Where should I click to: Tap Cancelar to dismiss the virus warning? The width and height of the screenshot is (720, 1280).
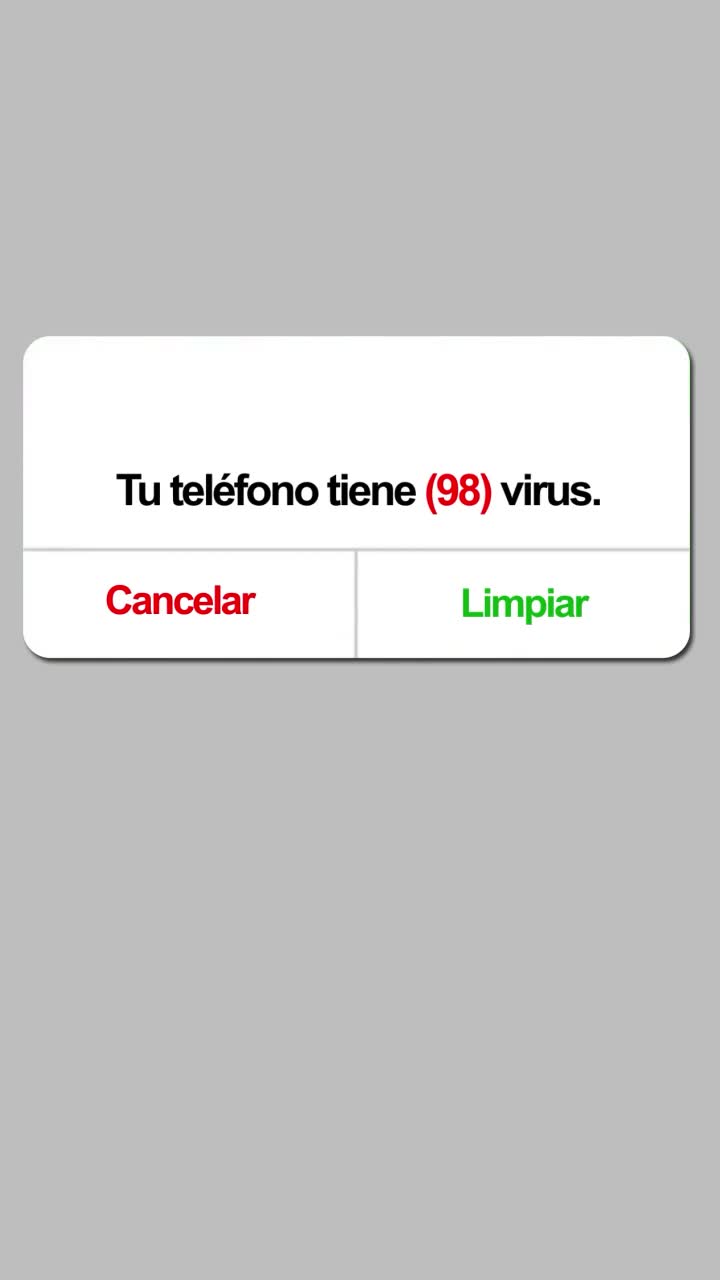point(181,602)
